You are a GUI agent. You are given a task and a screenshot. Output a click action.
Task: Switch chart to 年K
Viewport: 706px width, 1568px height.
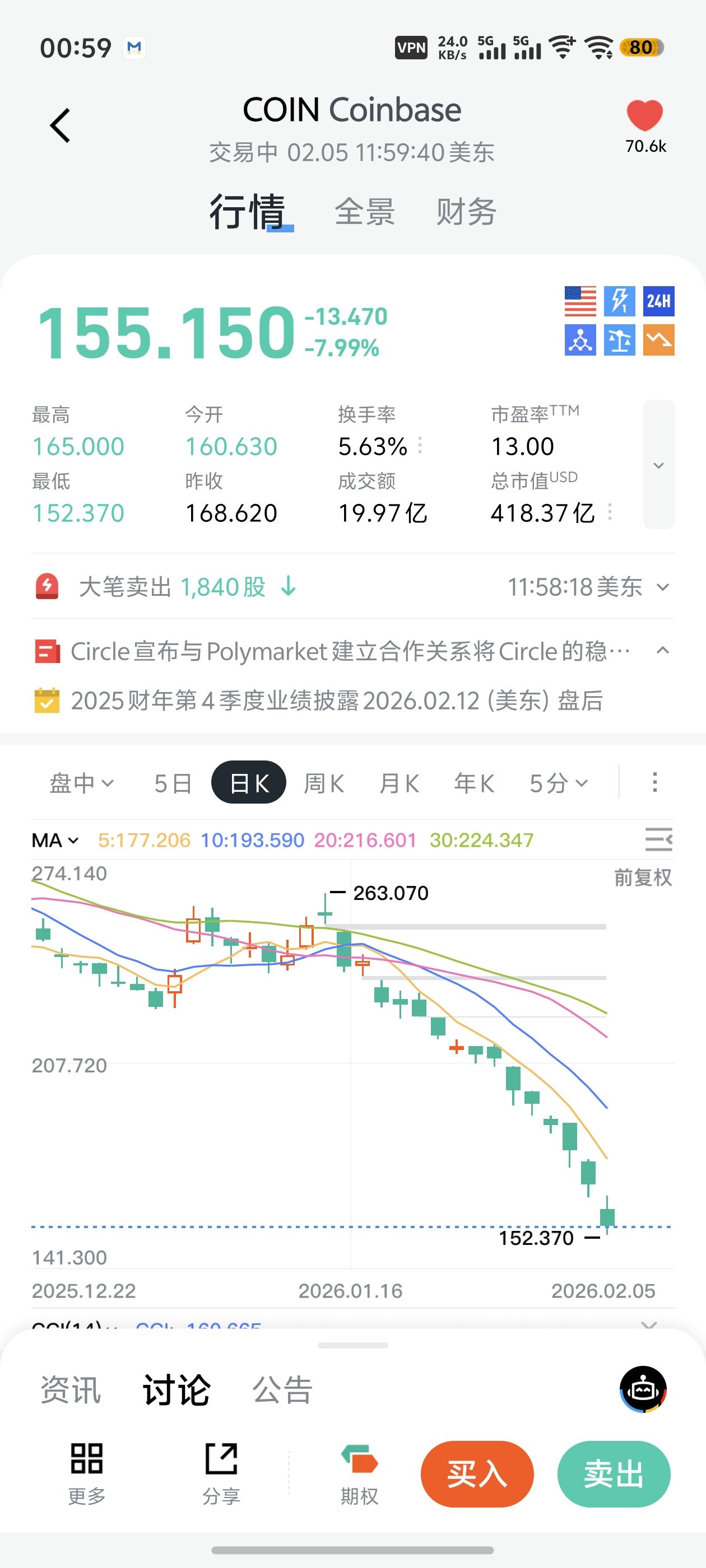pyautogui.click(x=473, y=783)
